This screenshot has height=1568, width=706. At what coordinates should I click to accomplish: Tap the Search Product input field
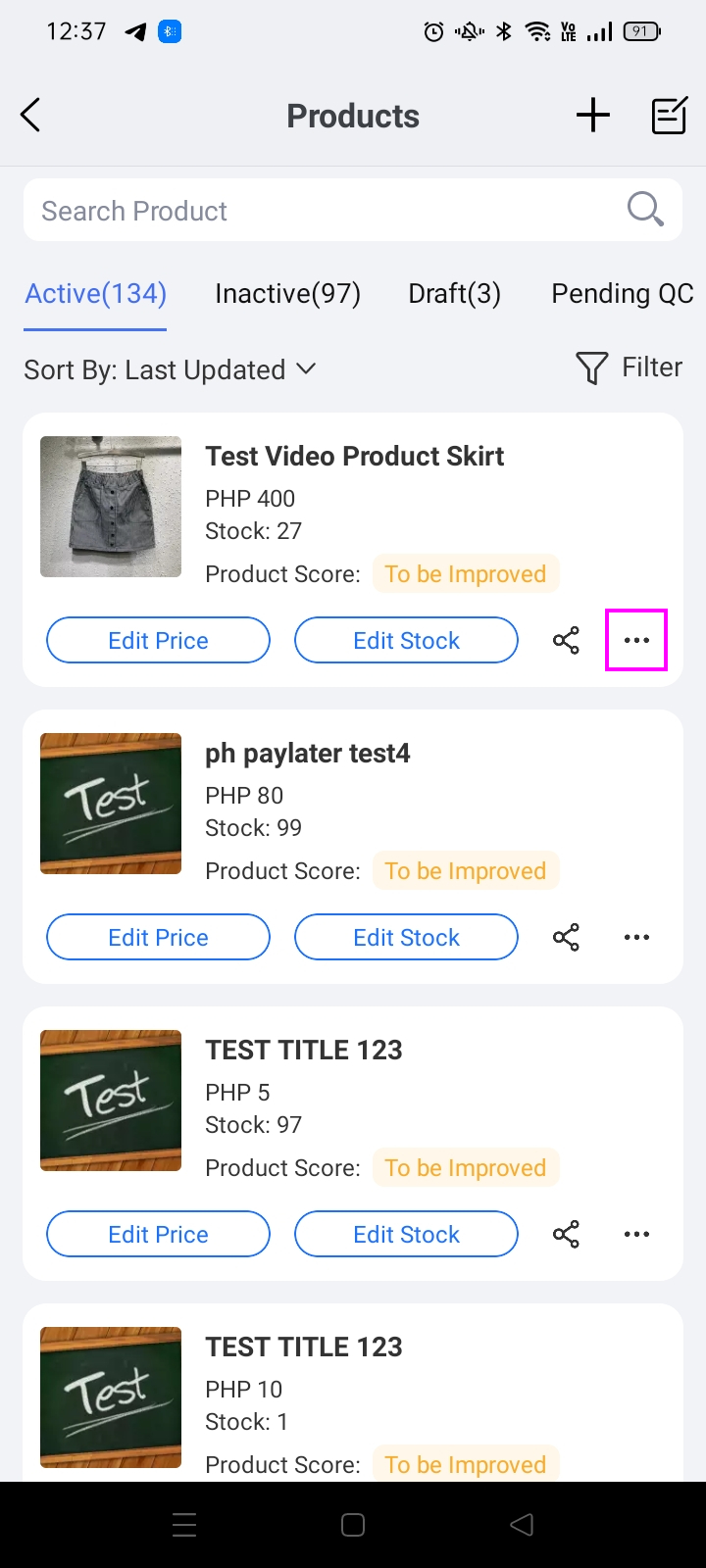point(294,209)
